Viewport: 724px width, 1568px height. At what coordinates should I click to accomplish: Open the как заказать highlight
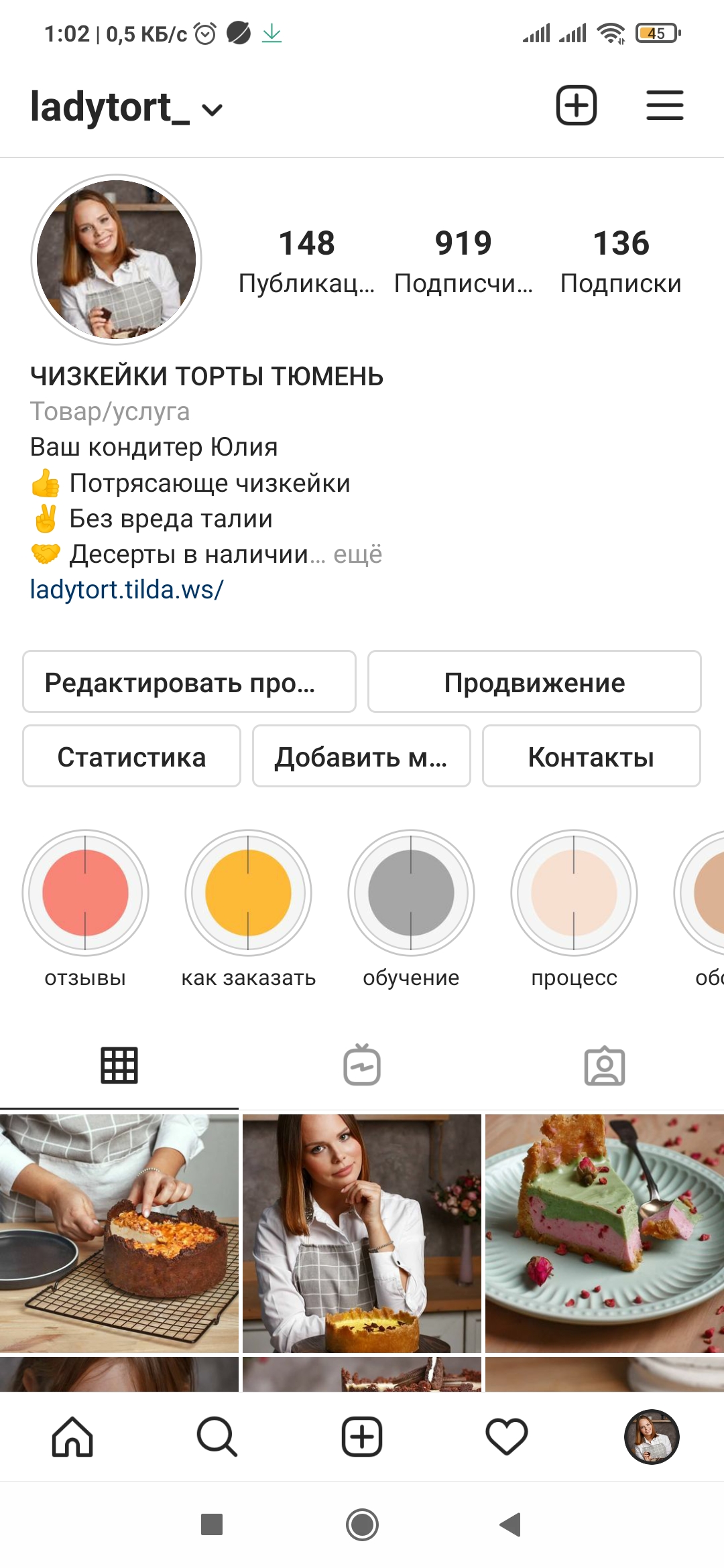[248, 893]
